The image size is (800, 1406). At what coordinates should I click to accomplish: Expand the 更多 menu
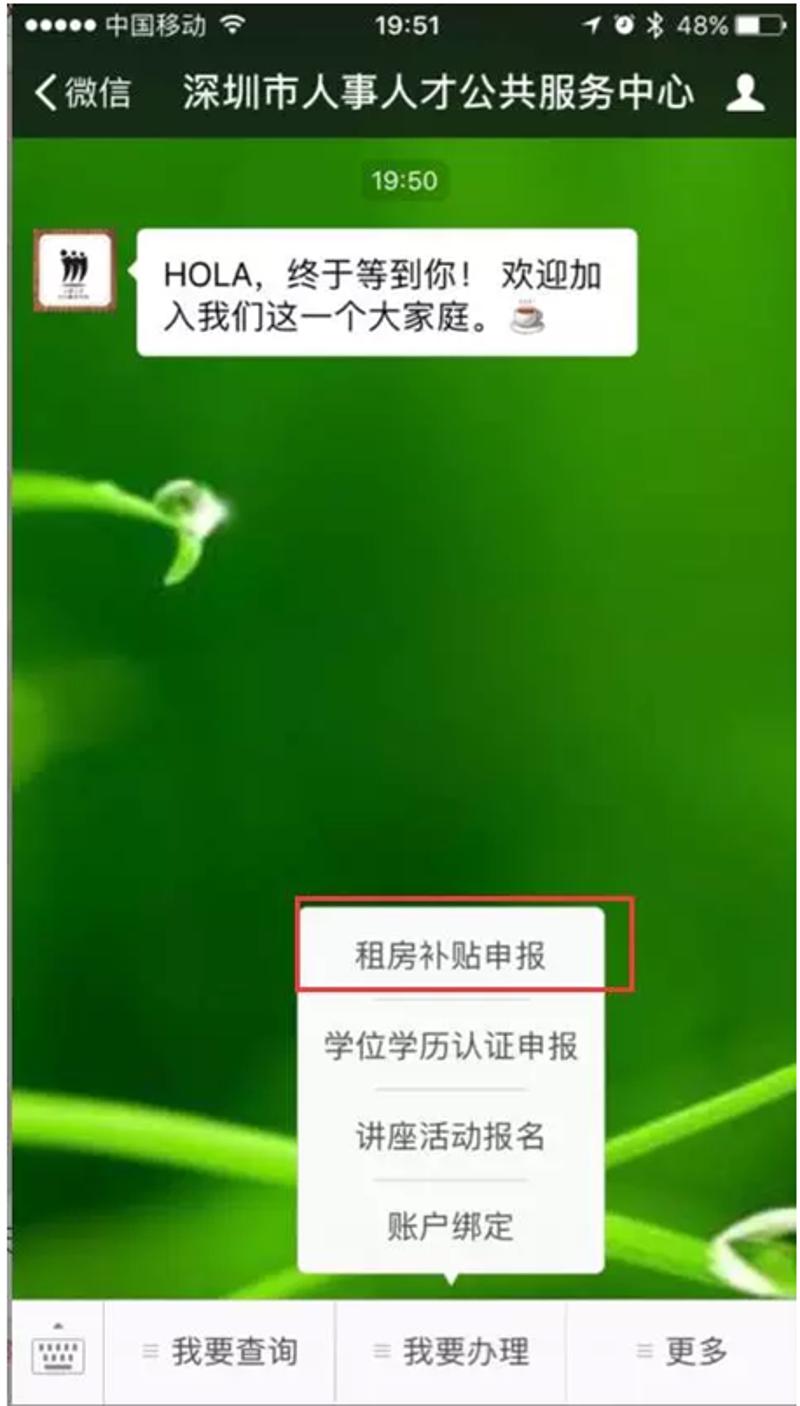coord(682,1353)
